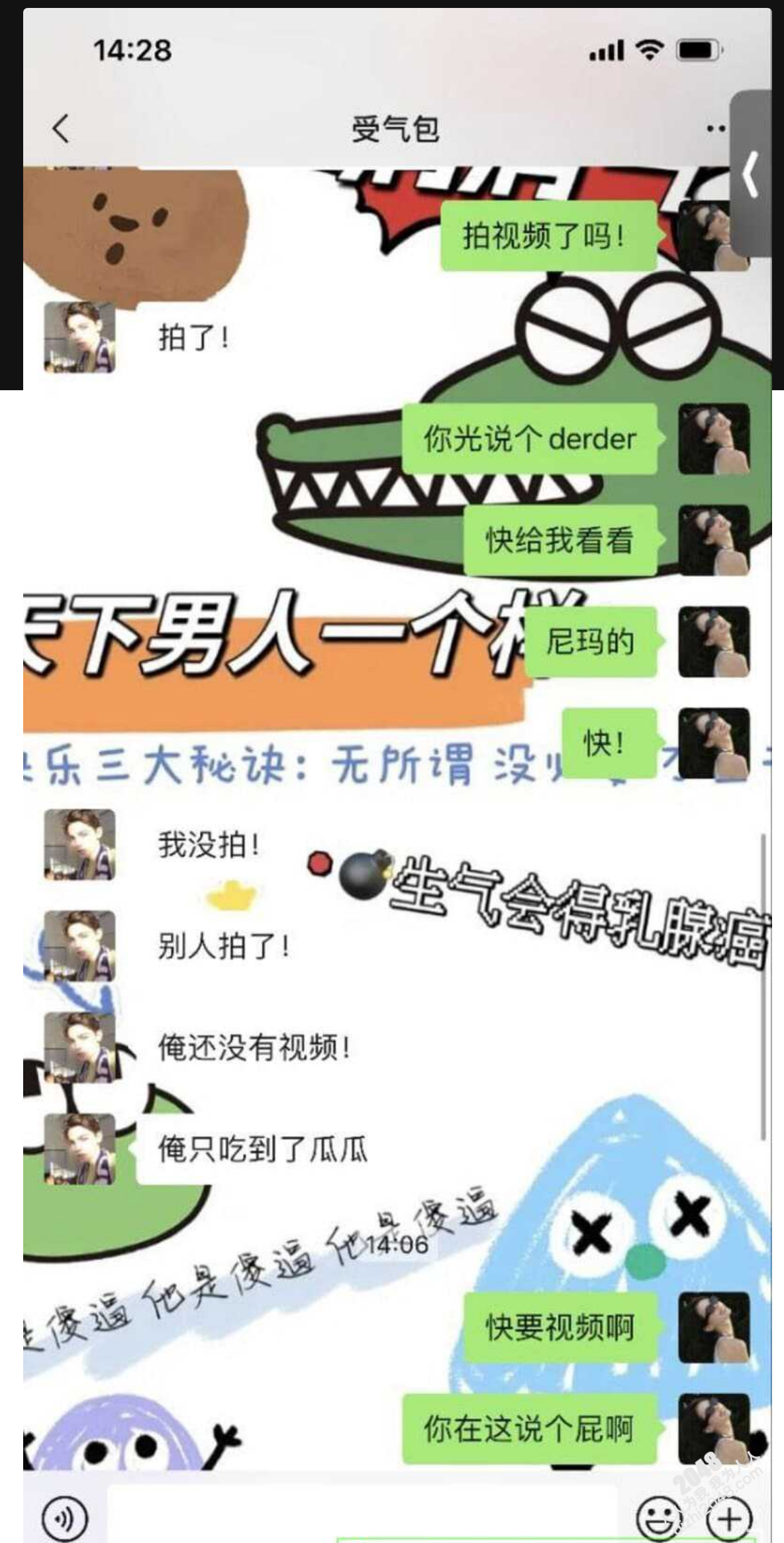The height and width of the screenshot is (1543, 784).
Task: Go back from the 受气包 chat
Action: coord(61,129)
